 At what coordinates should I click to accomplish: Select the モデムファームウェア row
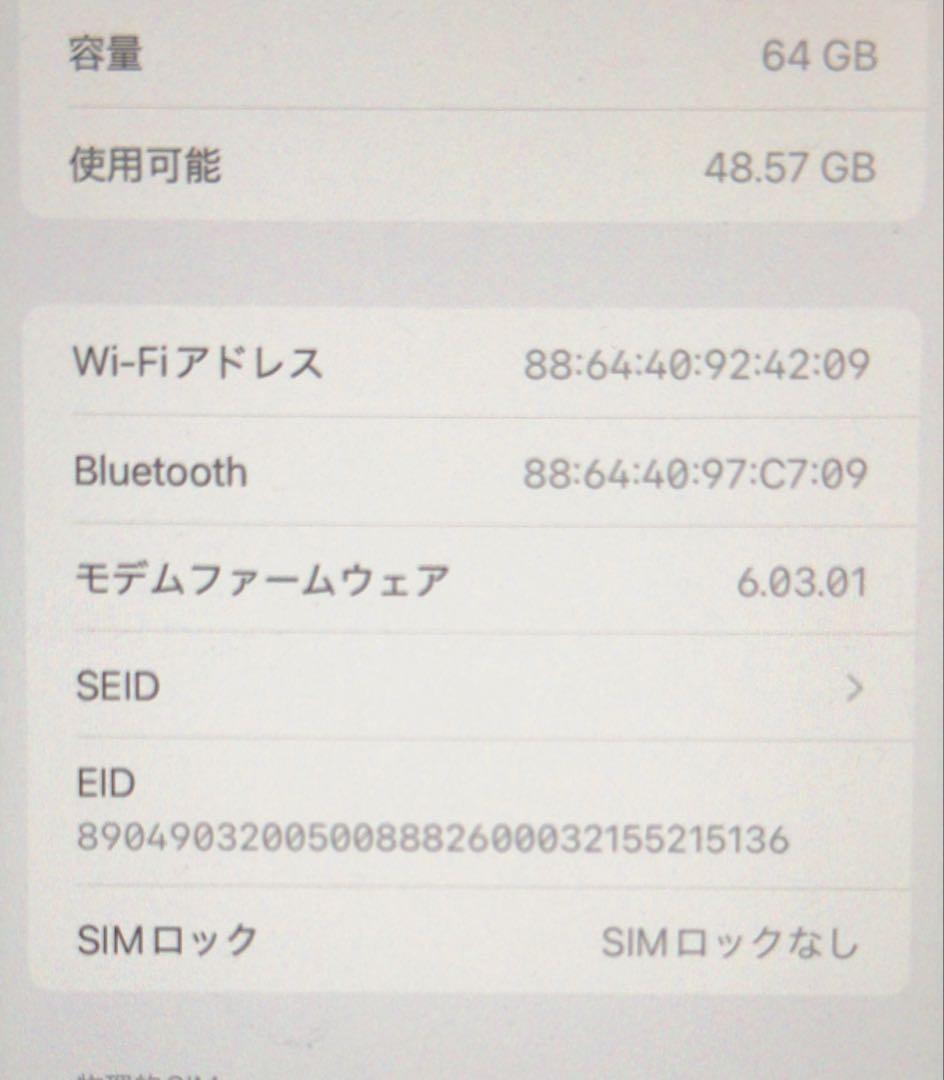click(470, 578)
